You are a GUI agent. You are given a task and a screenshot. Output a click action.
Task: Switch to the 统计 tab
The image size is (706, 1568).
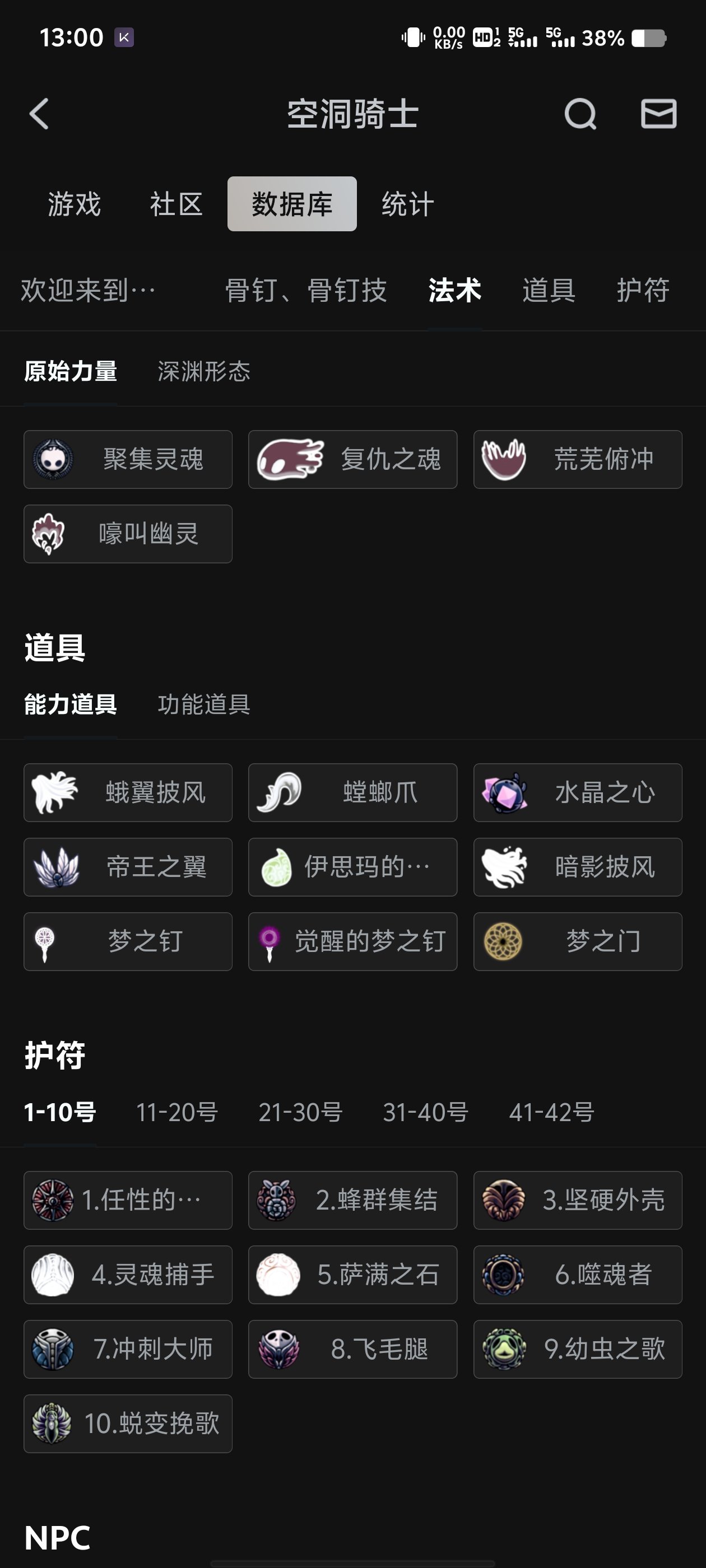coord(407,204)
